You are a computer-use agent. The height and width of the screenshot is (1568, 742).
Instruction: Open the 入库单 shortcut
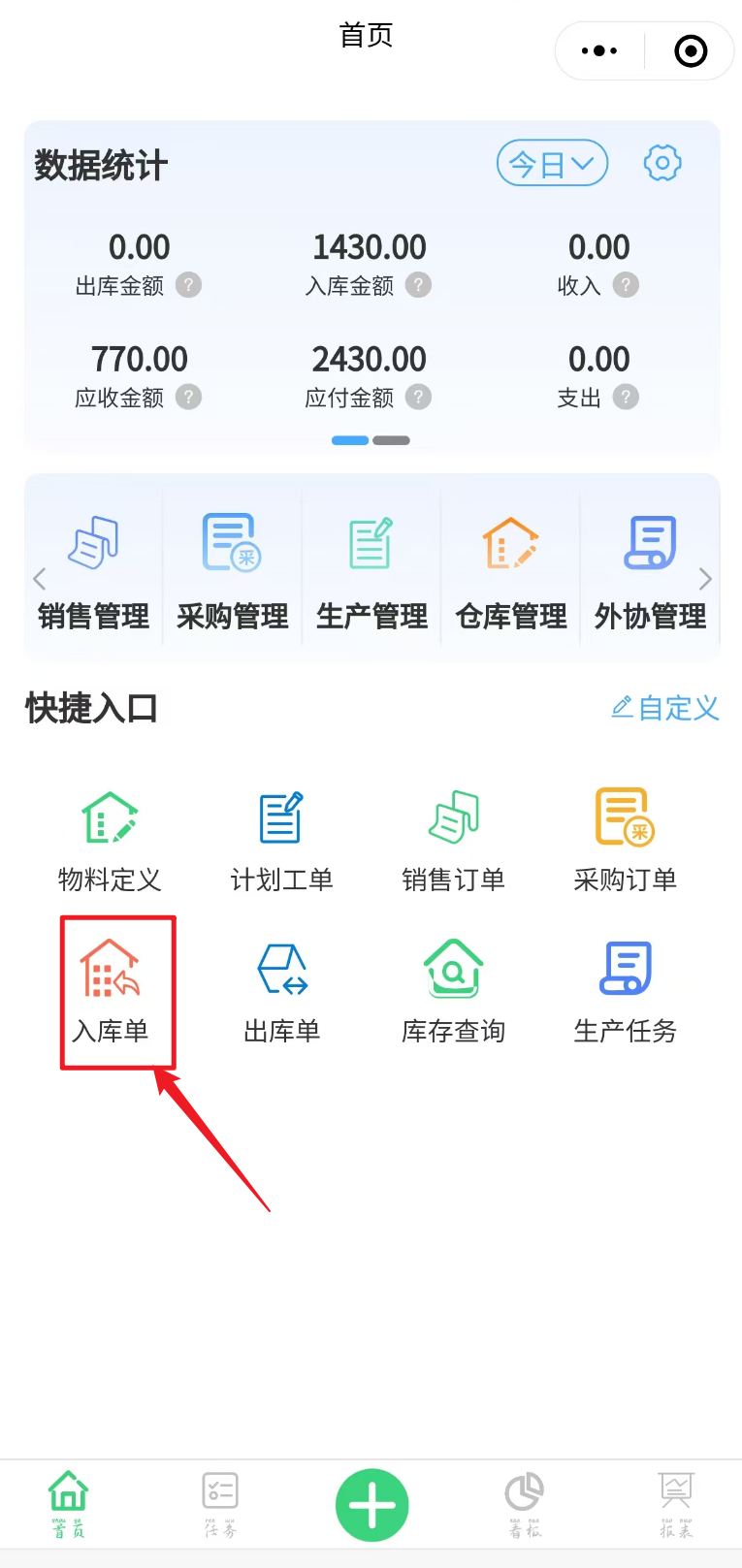[x=111, y=991]
